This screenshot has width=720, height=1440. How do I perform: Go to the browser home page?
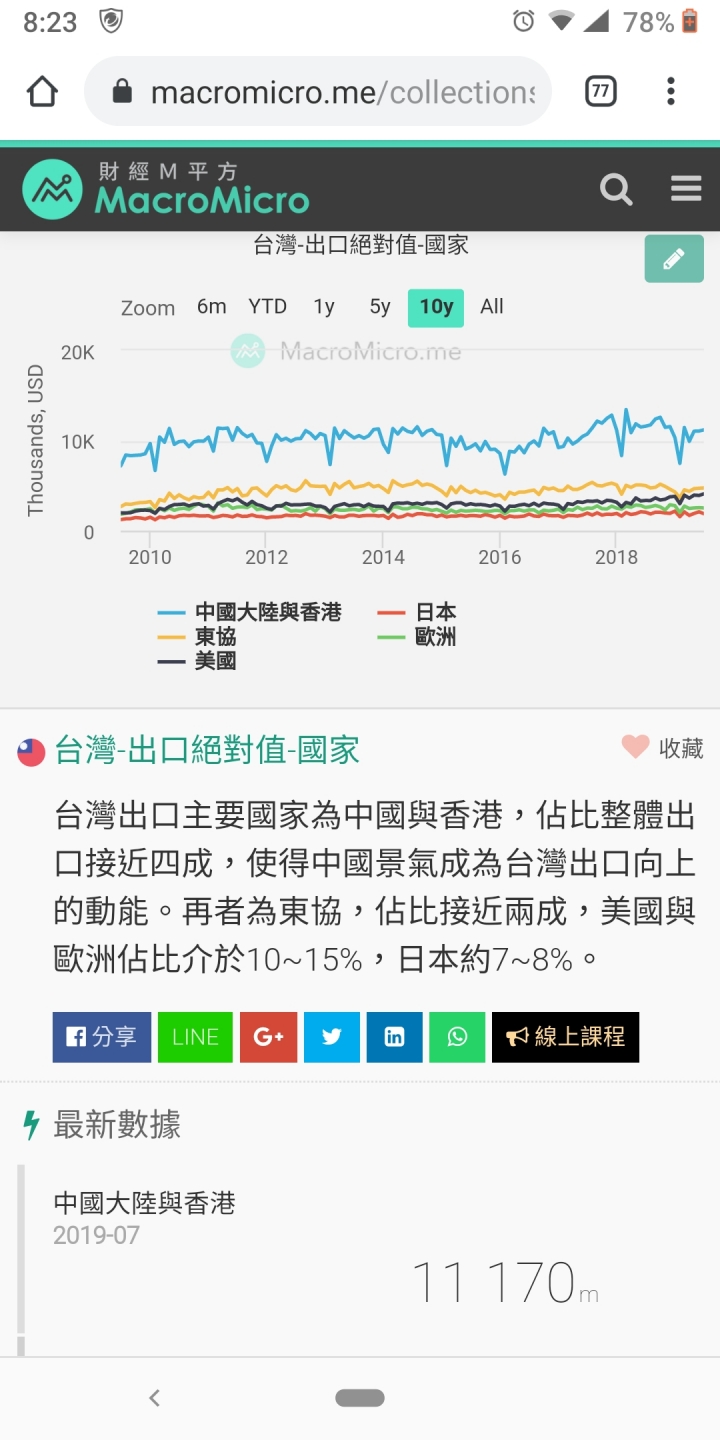tap(42, 92)
